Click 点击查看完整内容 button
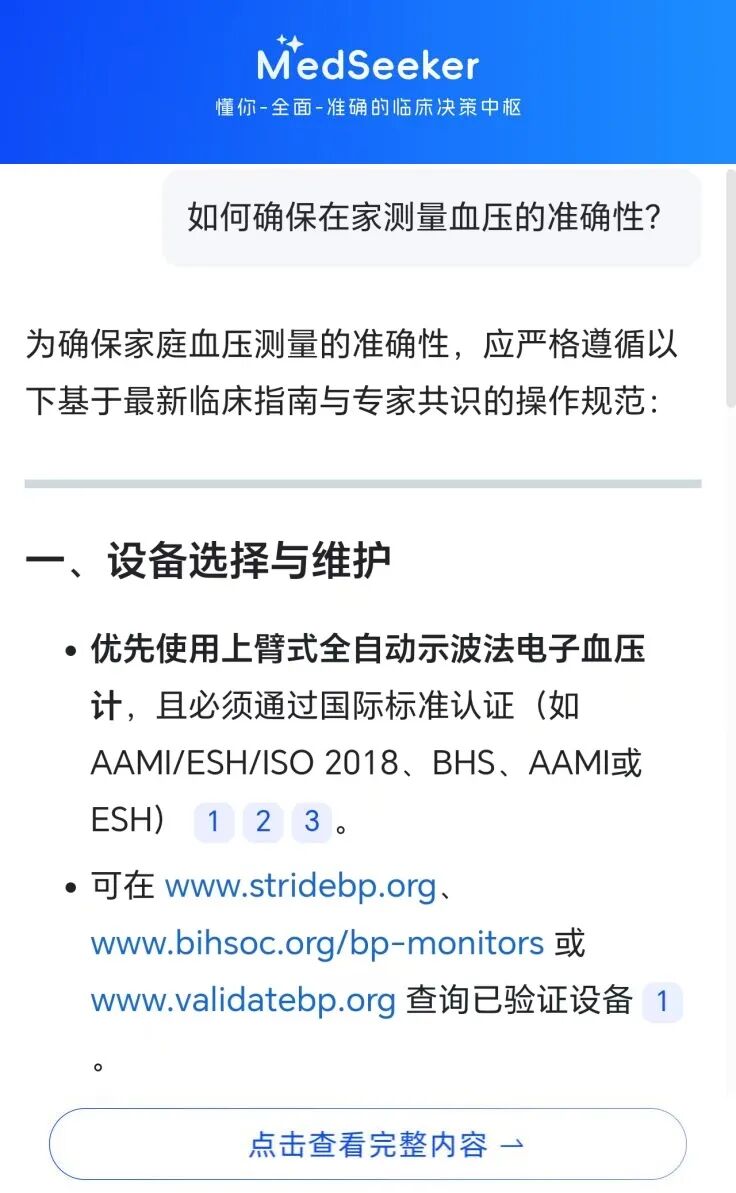The width and height of the screenshot is (736, 1193). [368, 1144]
